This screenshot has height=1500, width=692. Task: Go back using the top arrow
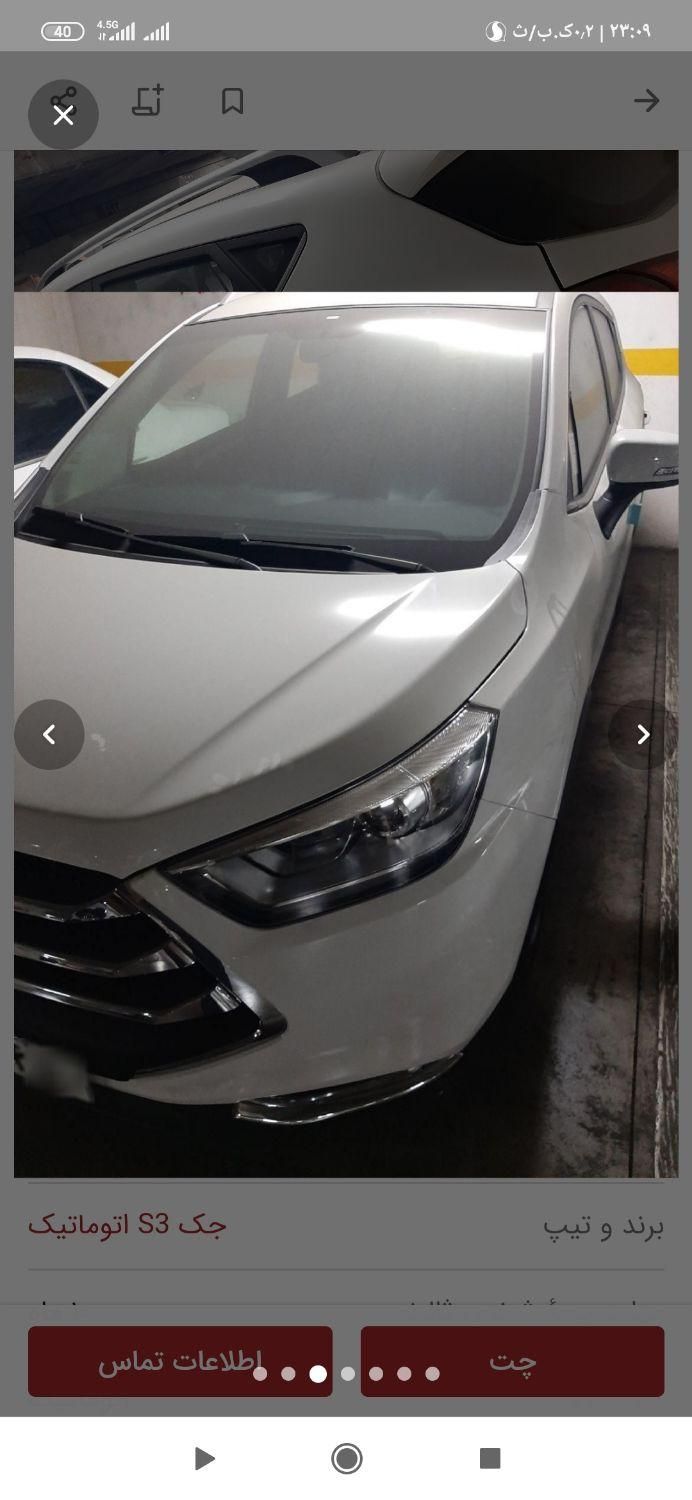(646, 100)
